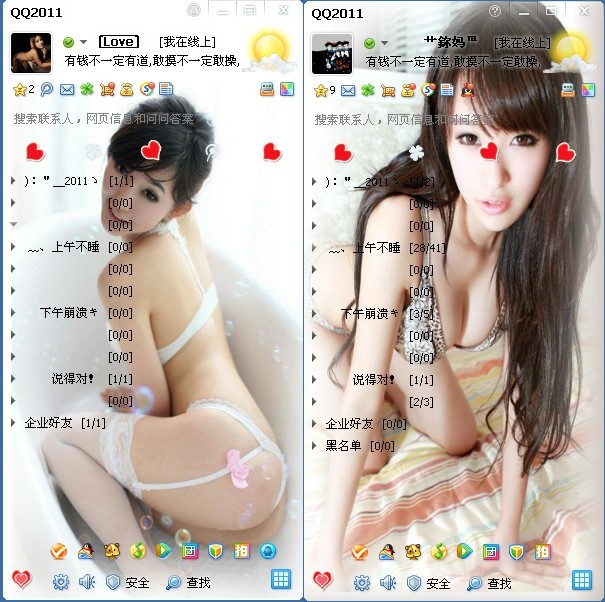Open settings gear in the Love account window
The height and width of the screenshot is (602, 605).
tap(60, 582)
